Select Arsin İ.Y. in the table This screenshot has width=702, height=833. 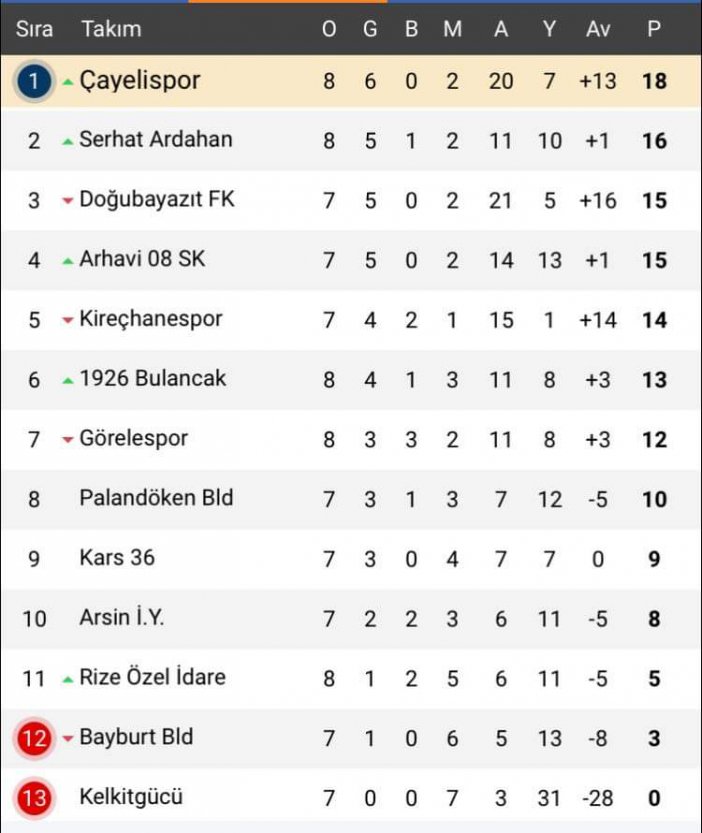click(x=121, y=617)
